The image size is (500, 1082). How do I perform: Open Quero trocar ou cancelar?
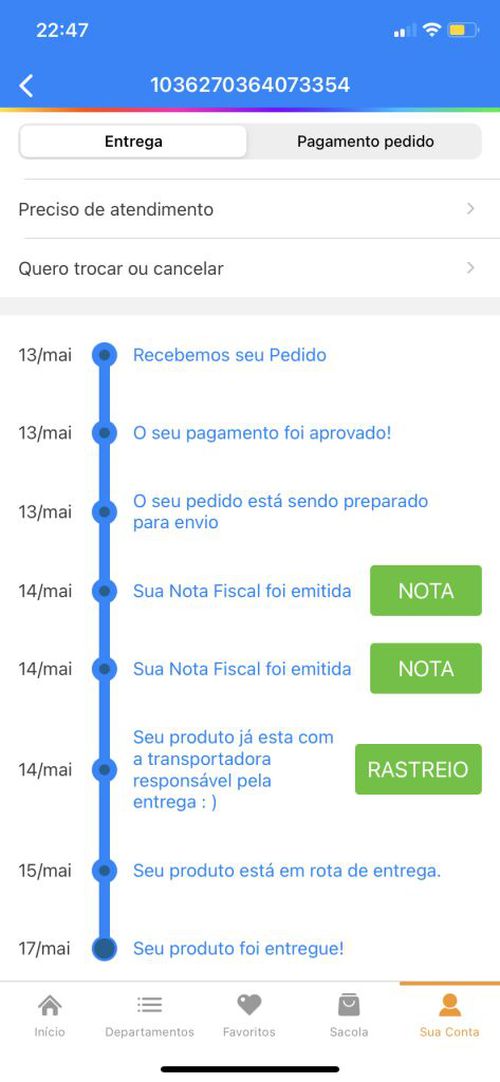[250, 268]
